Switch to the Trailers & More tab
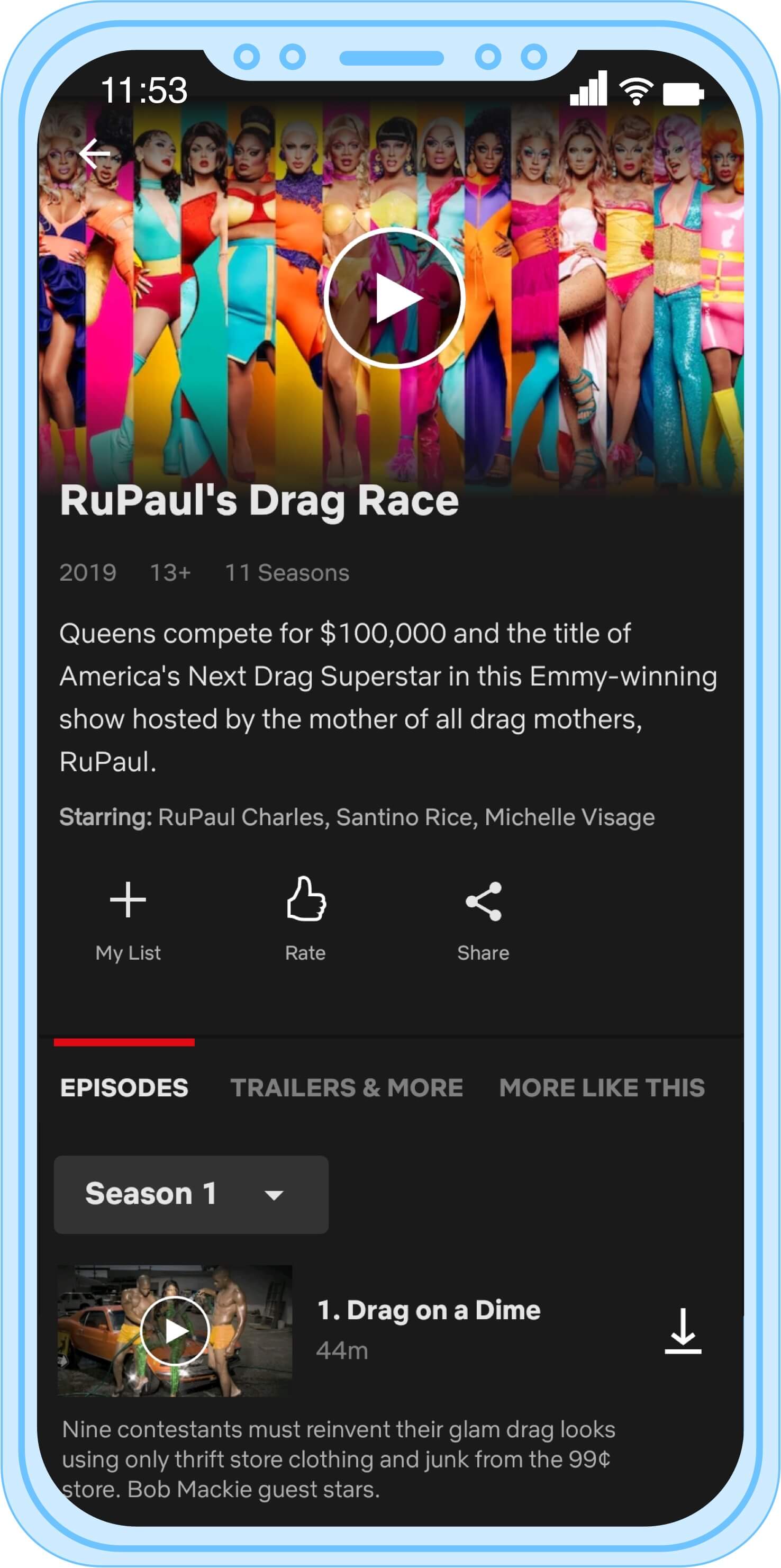This screenshot has width=781, height=1568. [x=347, y=1088]
